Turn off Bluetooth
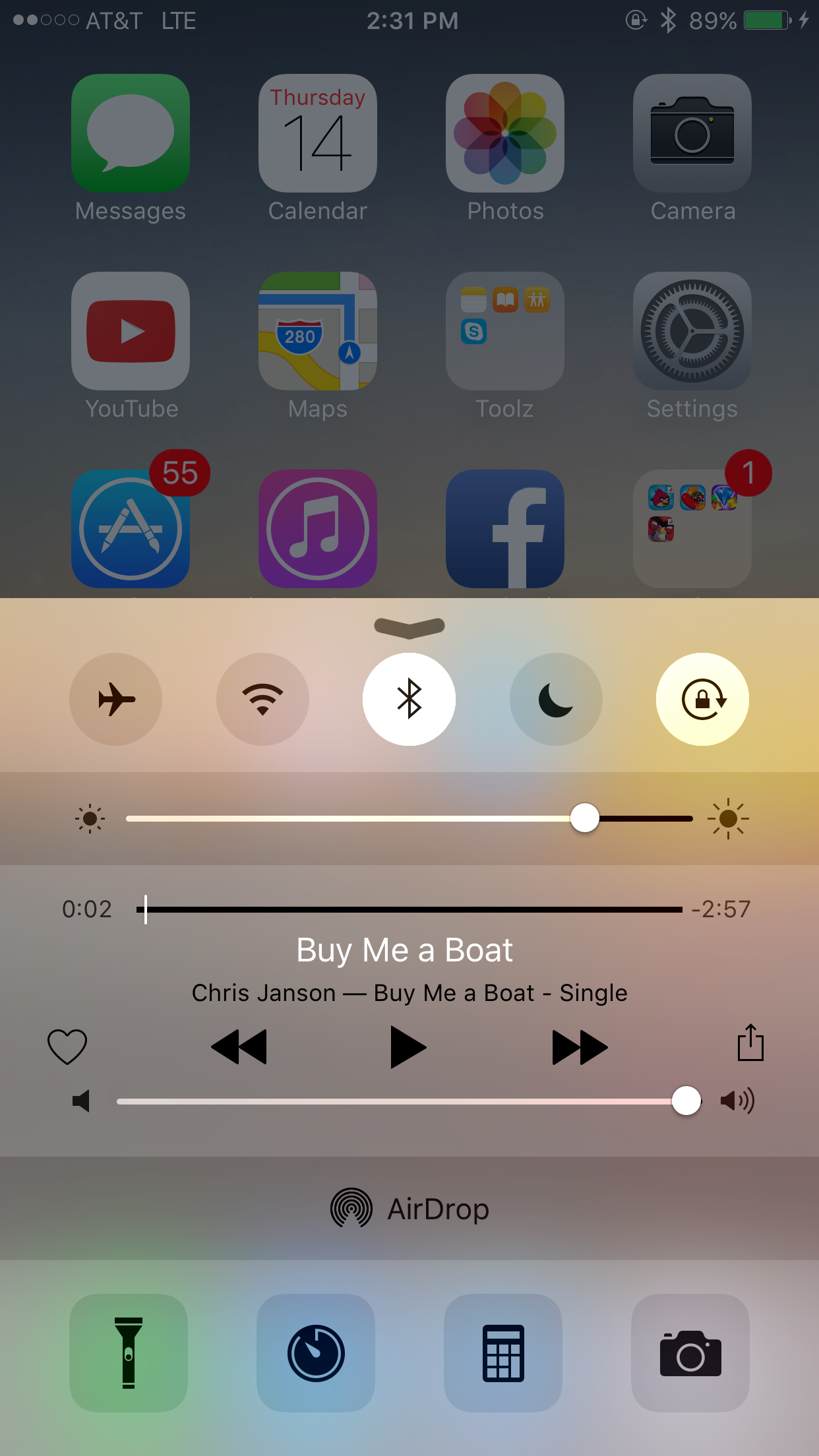The height and width of the screenshot is (1456, 819). coord(409,699)
